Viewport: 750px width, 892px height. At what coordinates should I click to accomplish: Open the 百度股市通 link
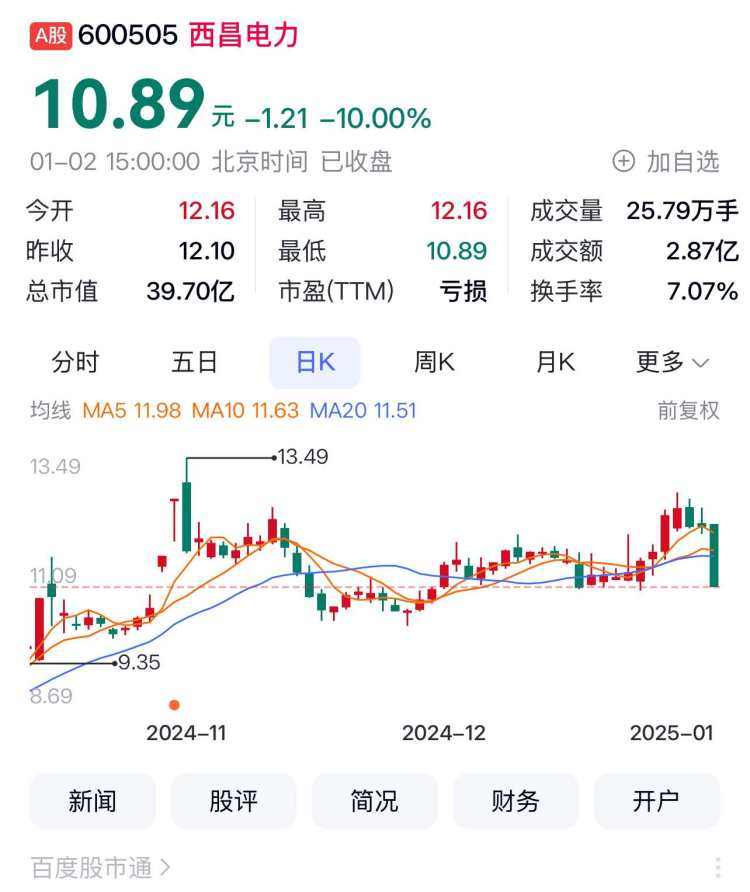tap(100, 867)
